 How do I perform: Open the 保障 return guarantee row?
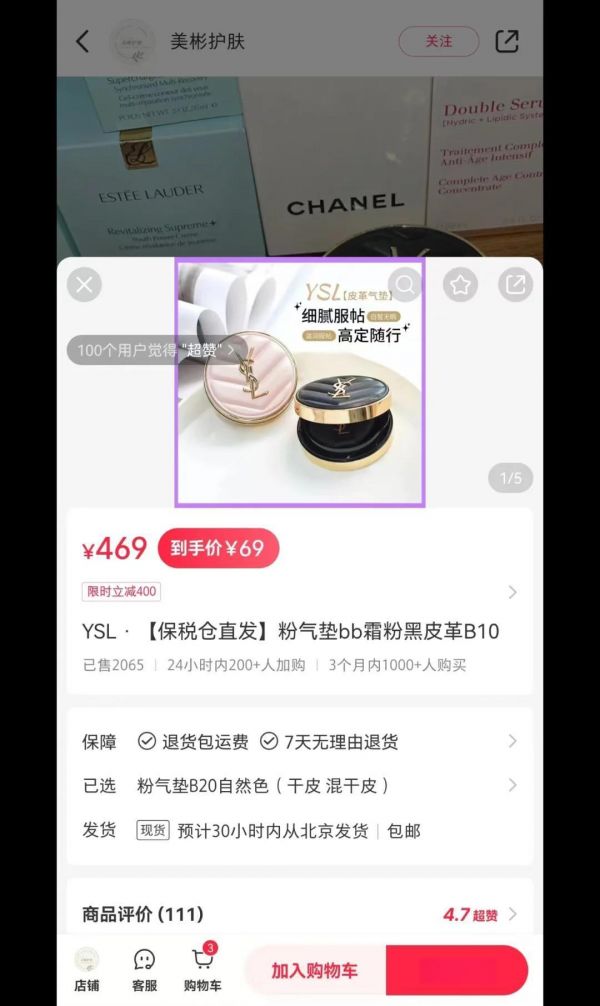tap(300, 741)
